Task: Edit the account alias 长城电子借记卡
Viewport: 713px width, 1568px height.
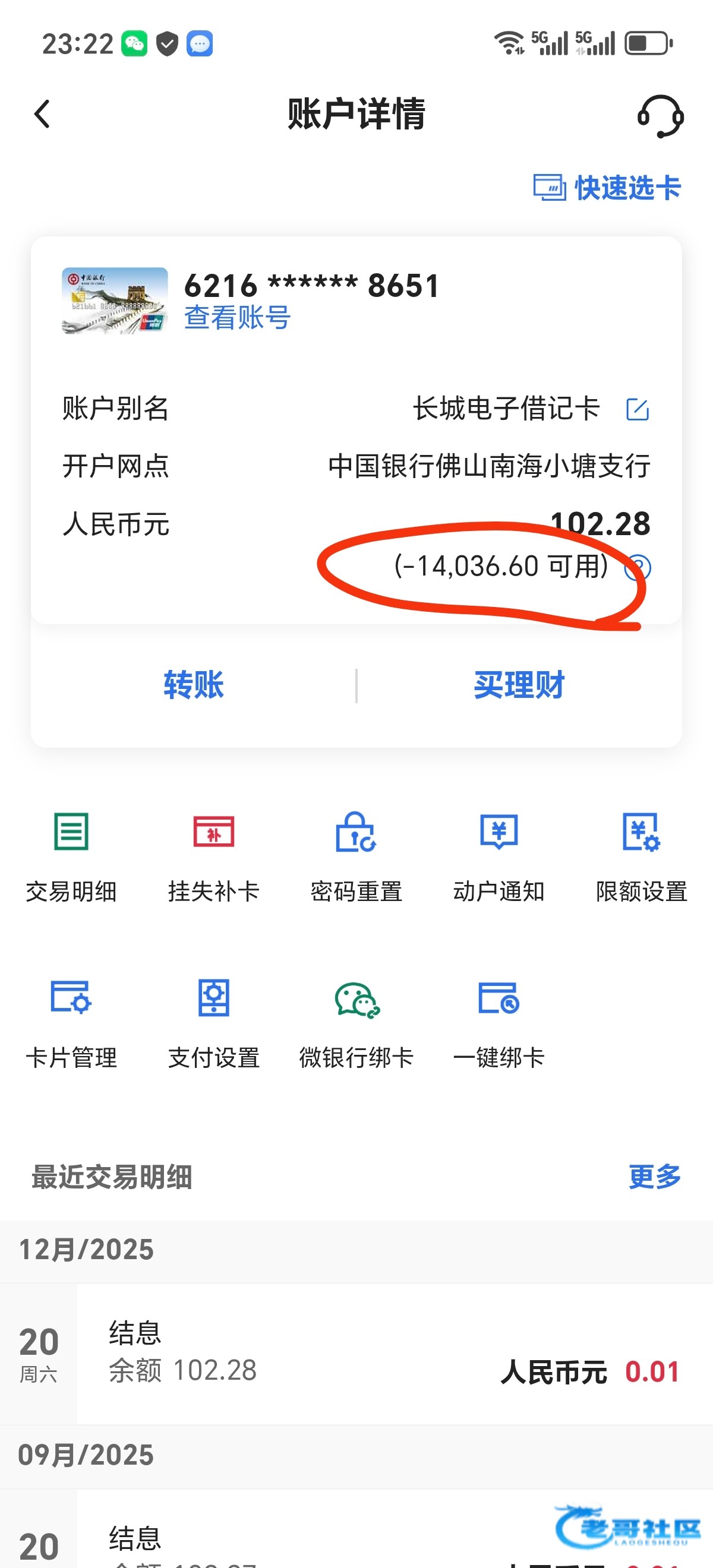Action: coord(638,409)
